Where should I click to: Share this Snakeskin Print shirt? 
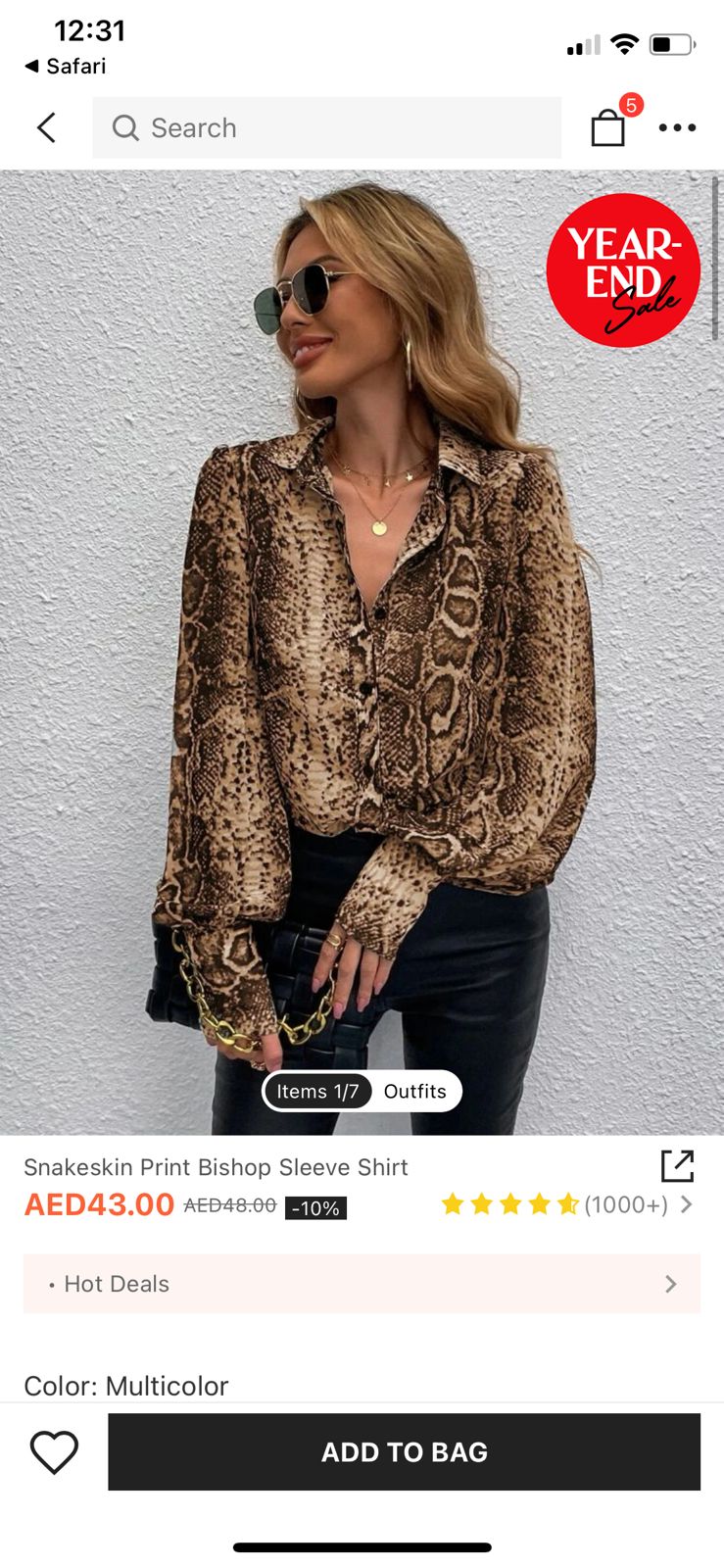point(677,1166)
